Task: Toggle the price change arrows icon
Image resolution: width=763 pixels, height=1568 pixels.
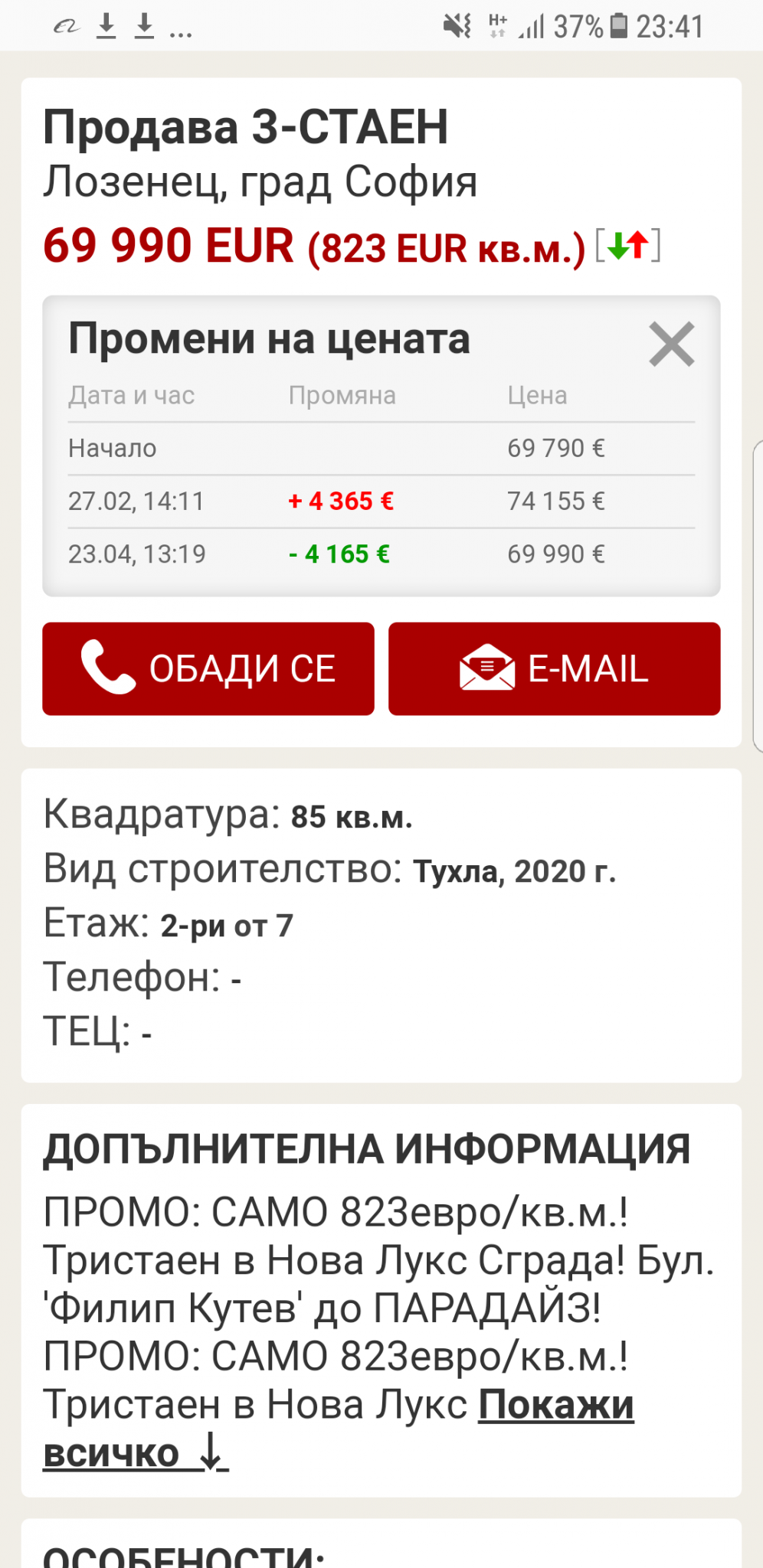Action: click(628, 247)
